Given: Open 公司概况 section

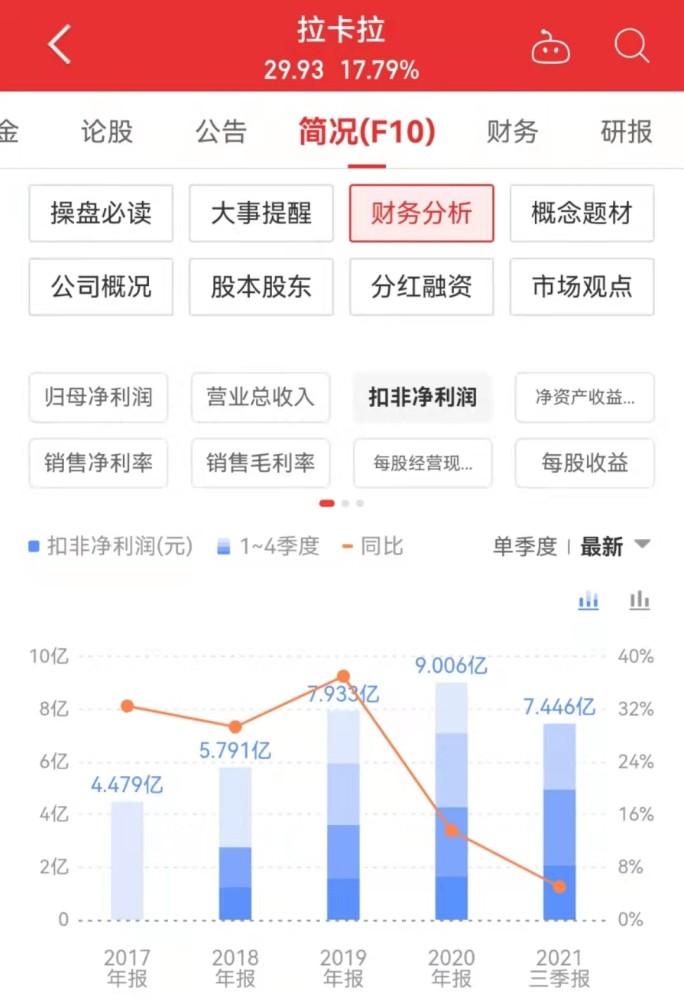Looking at the screenshot, I should point(101,287).
